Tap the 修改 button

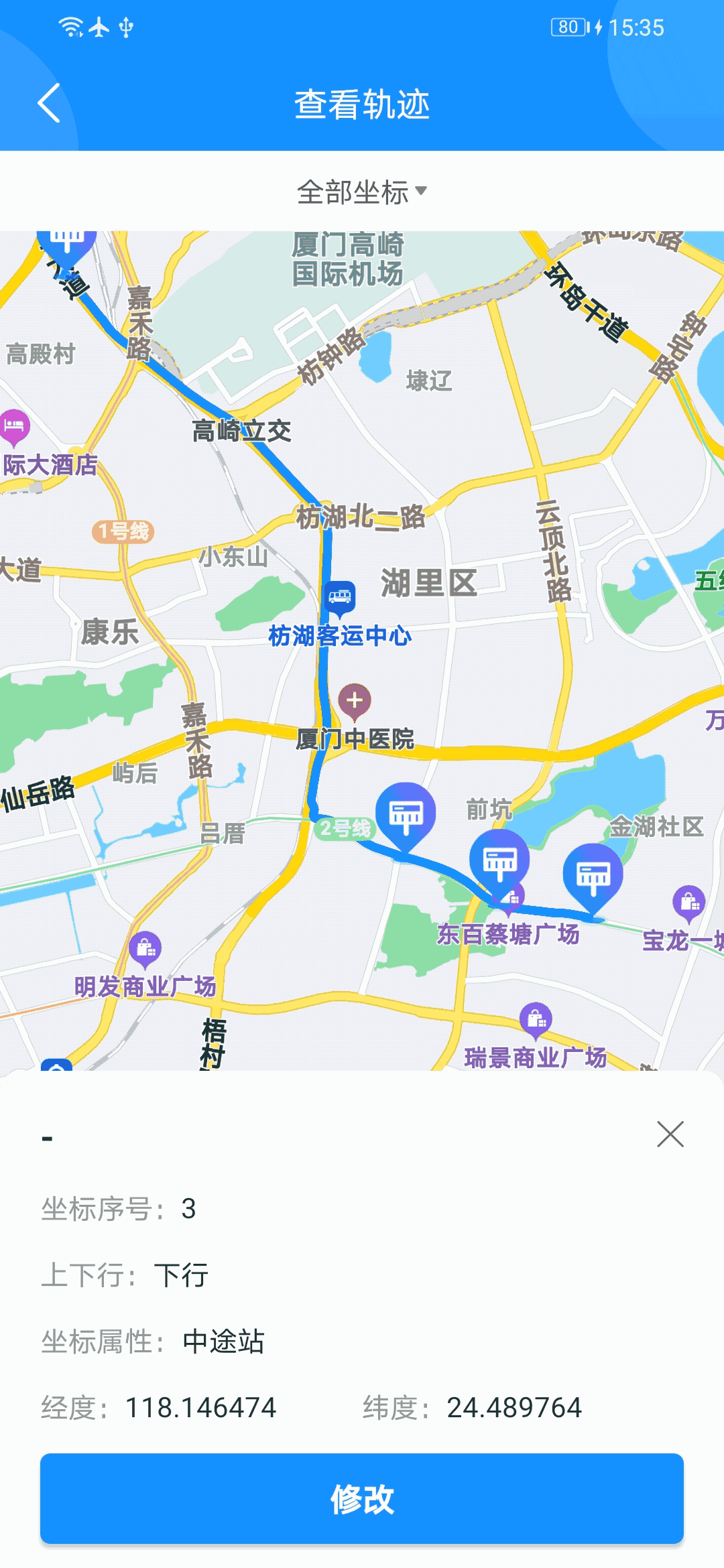pos(362,1498)
